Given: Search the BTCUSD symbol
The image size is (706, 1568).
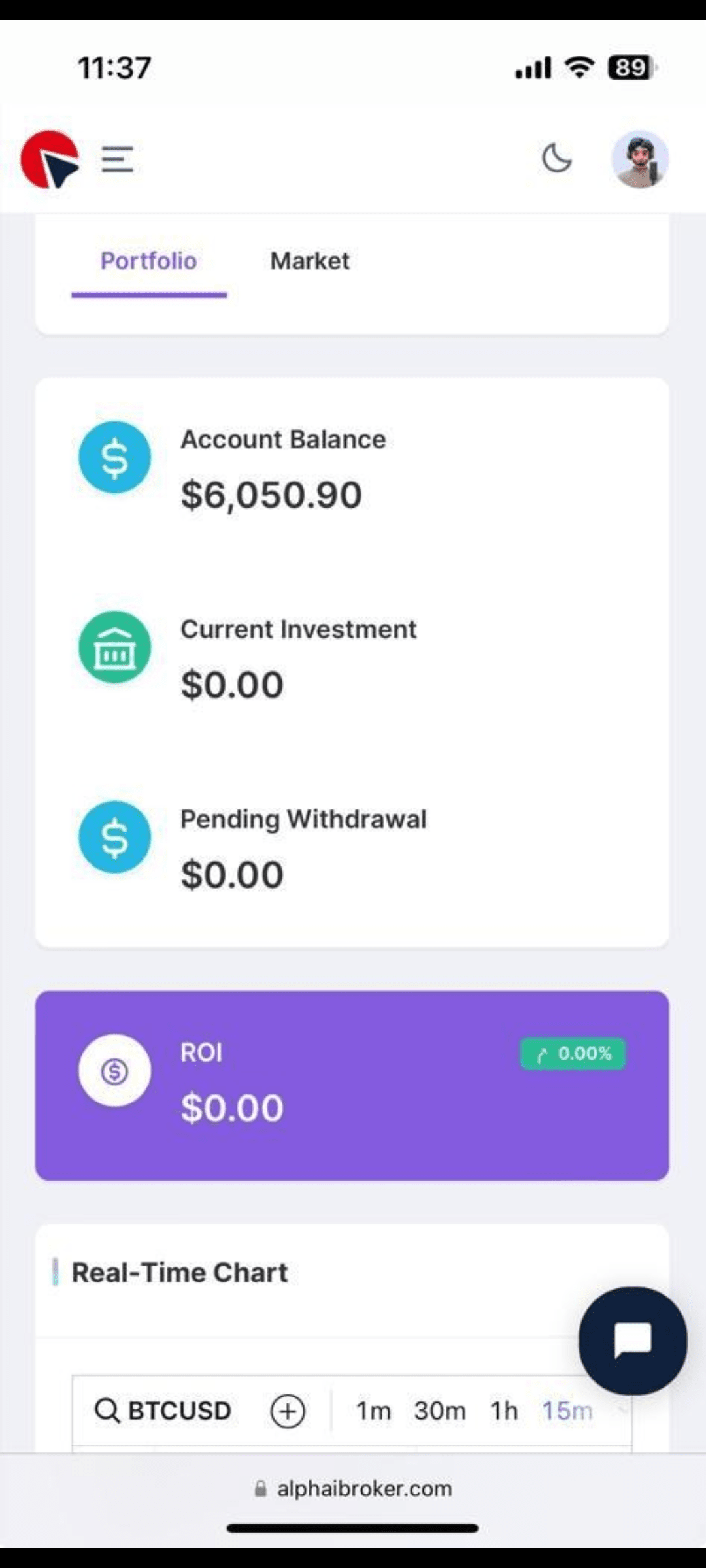Looking at the screenshot, I should point(163,1411).
